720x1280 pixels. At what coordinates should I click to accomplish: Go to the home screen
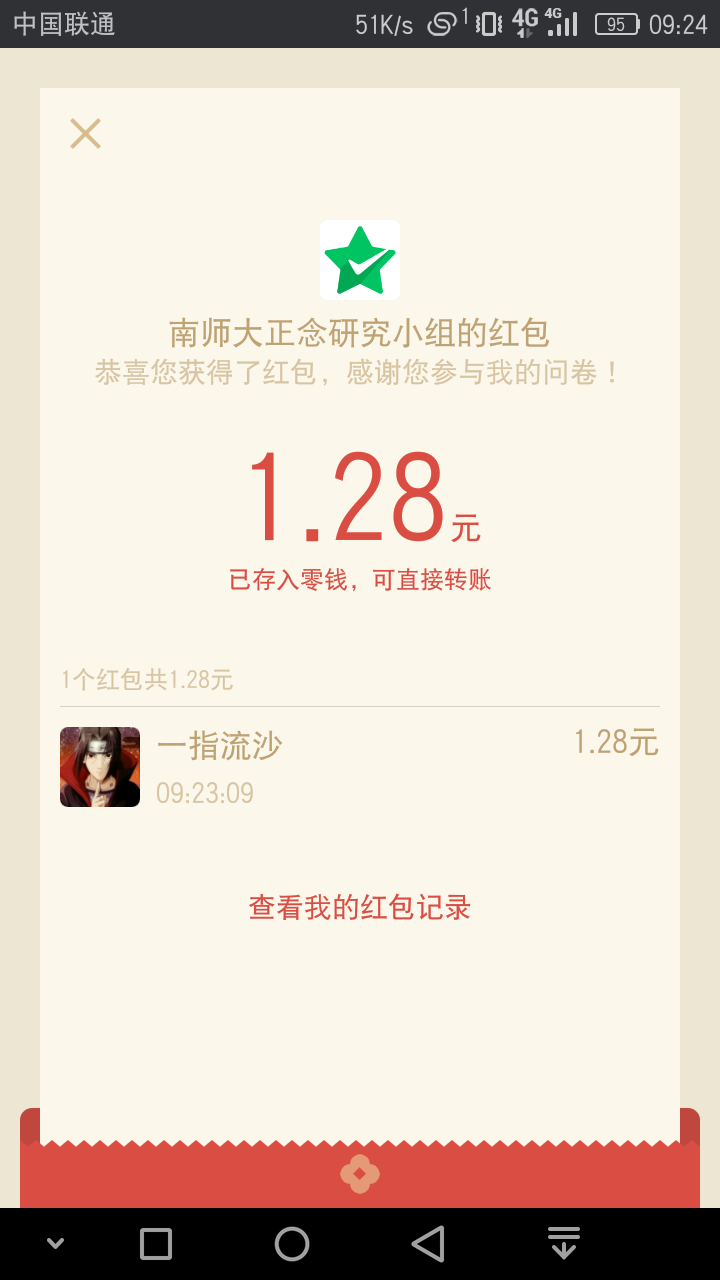292,1244
